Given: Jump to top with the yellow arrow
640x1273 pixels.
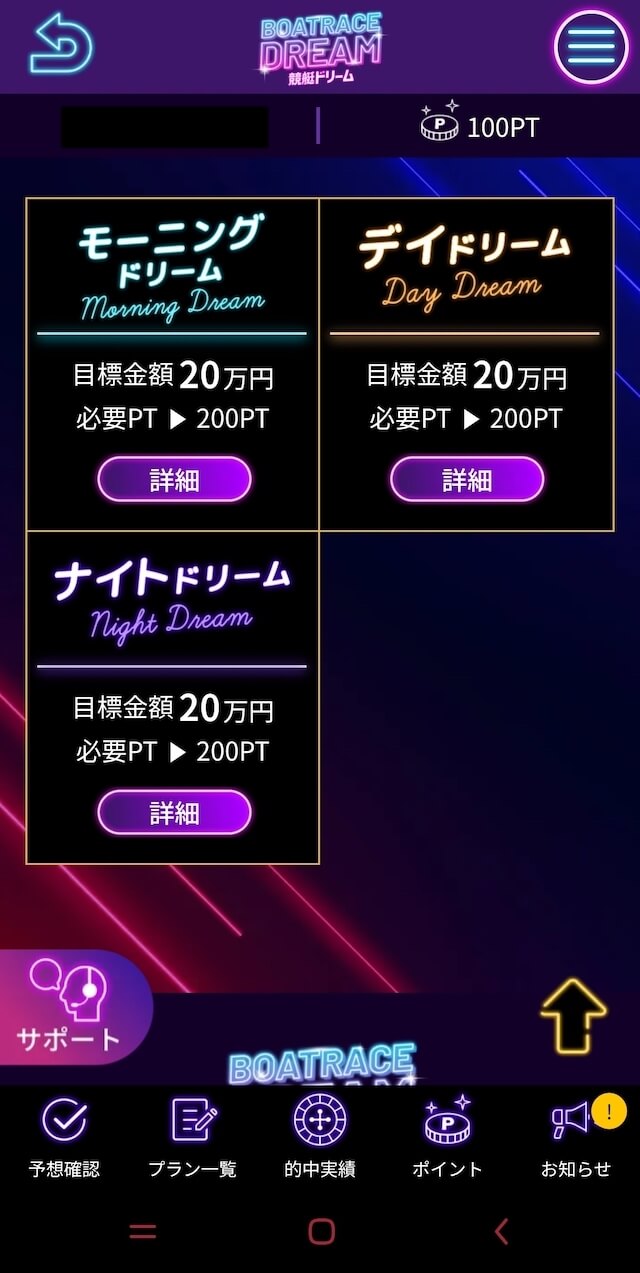Looking at the screenshot, I should pyautogui.click(x=573, y=1016).
